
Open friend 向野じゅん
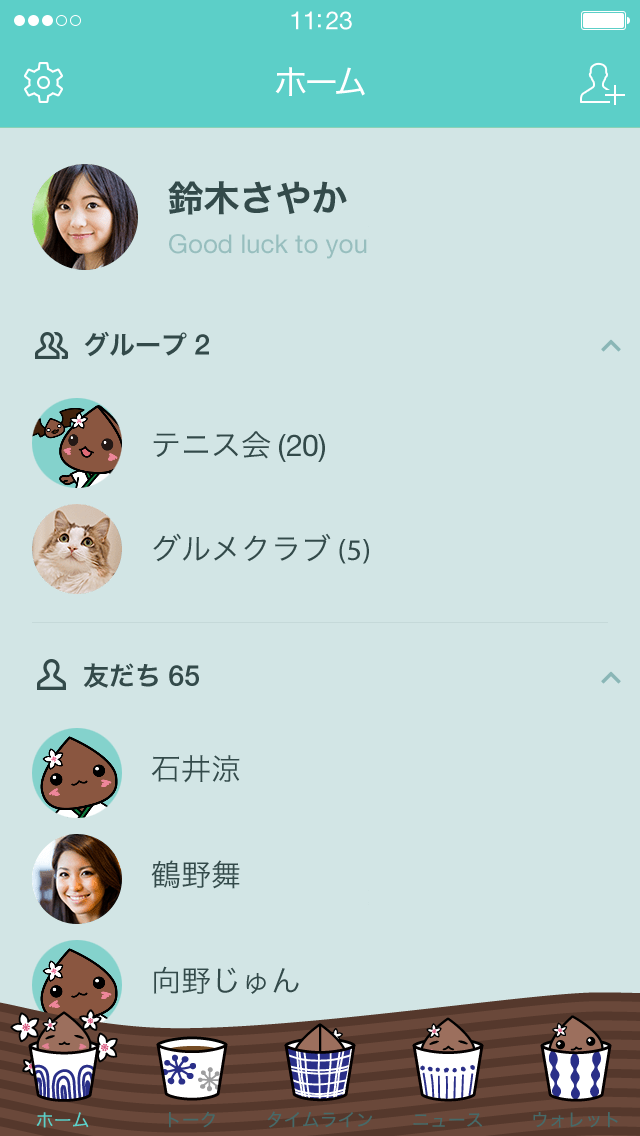click(x=225, y=980)
